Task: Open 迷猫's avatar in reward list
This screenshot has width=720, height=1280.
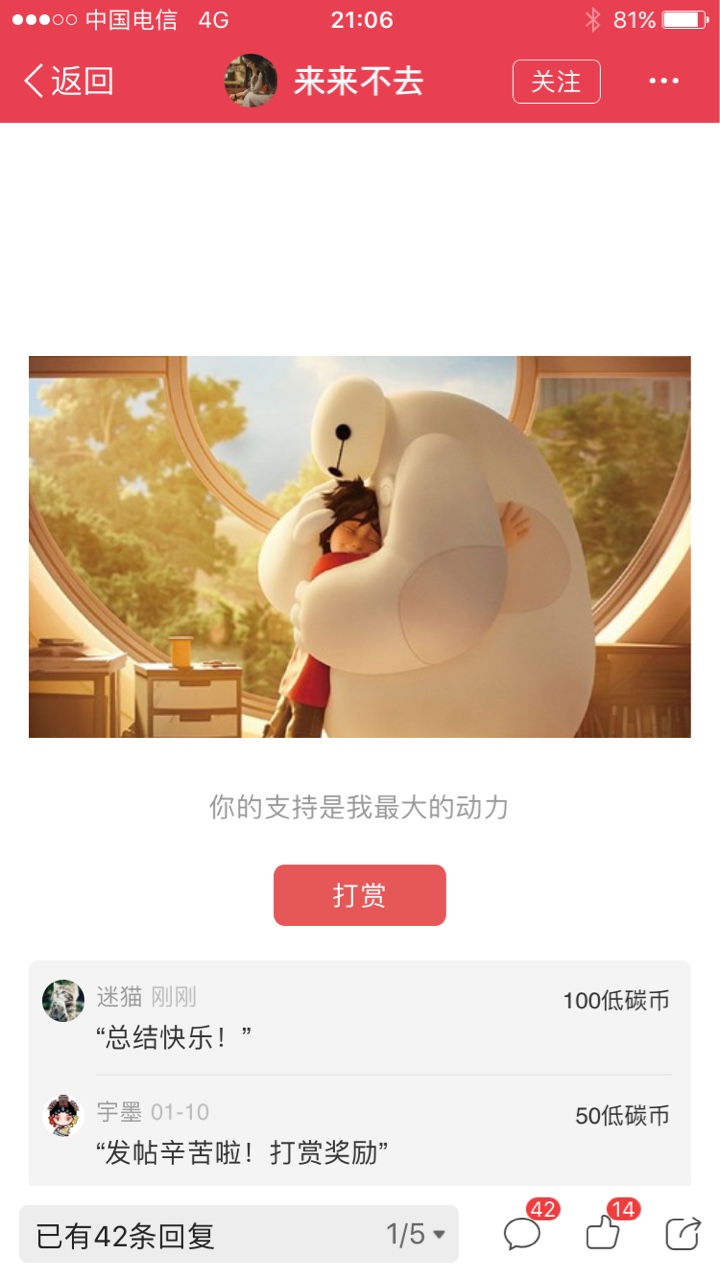Action: pos(63,1000)
